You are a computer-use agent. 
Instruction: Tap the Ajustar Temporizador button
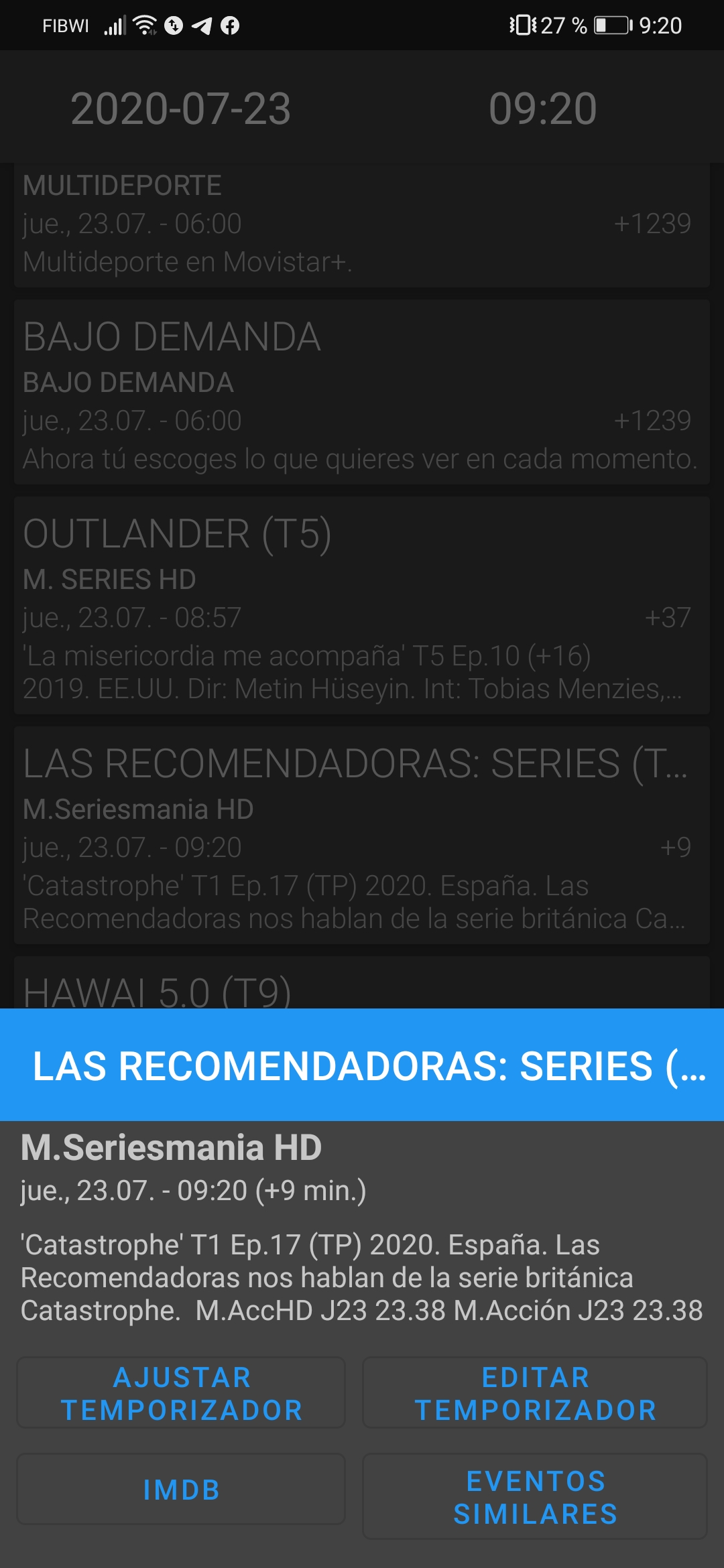click(181, 1393)
